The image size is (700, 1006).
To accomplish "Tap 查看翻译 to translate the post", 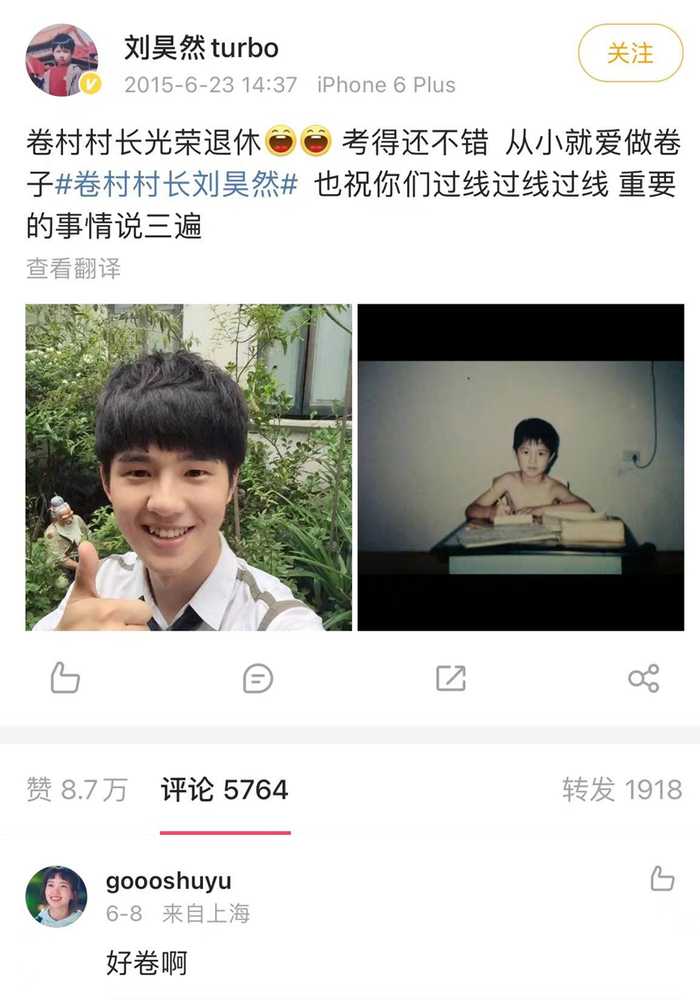I will pos(74,268).
